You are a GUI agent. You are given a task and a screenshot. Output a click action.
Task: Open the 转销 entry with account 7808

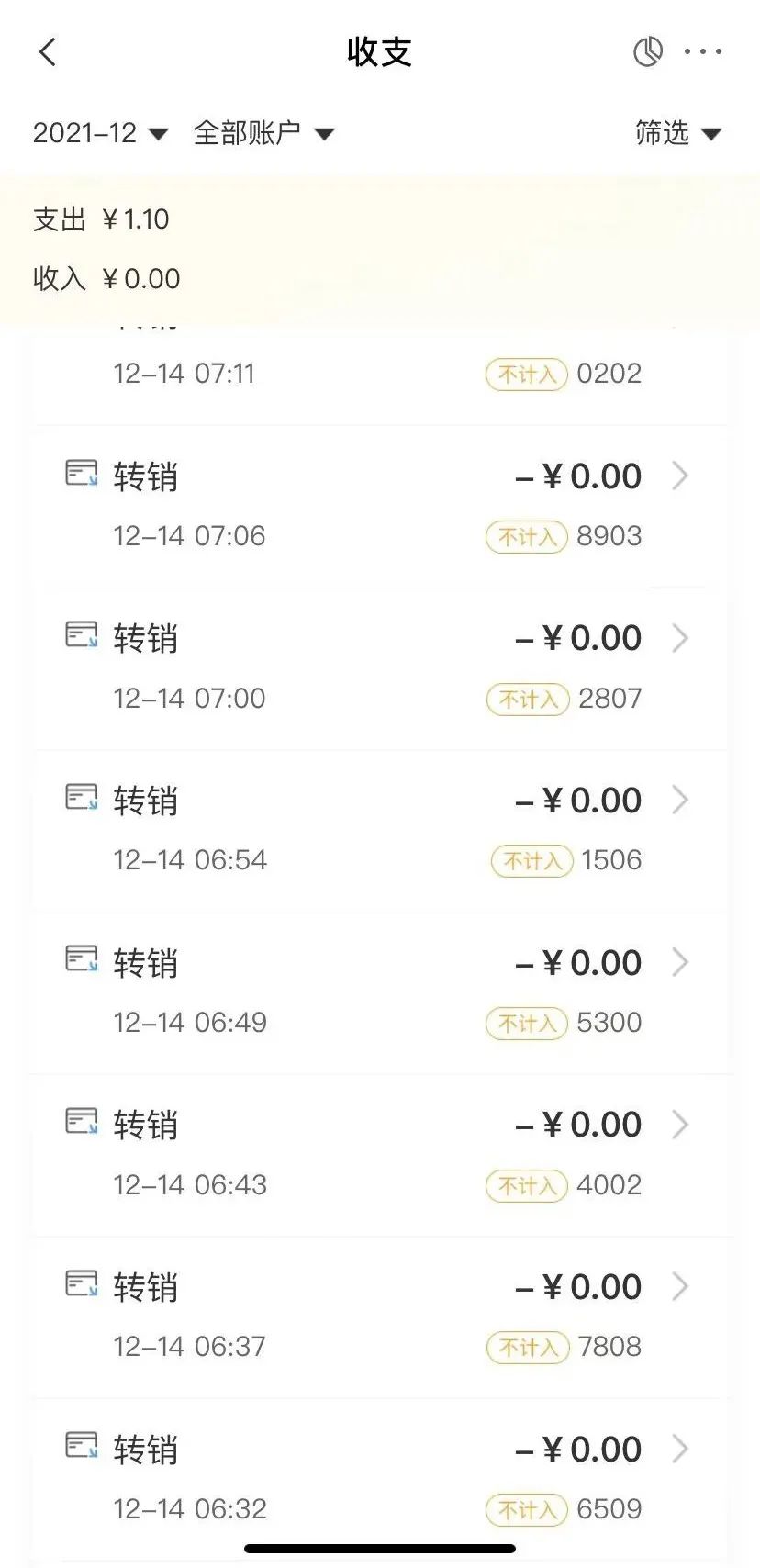tap(380, 1316)
